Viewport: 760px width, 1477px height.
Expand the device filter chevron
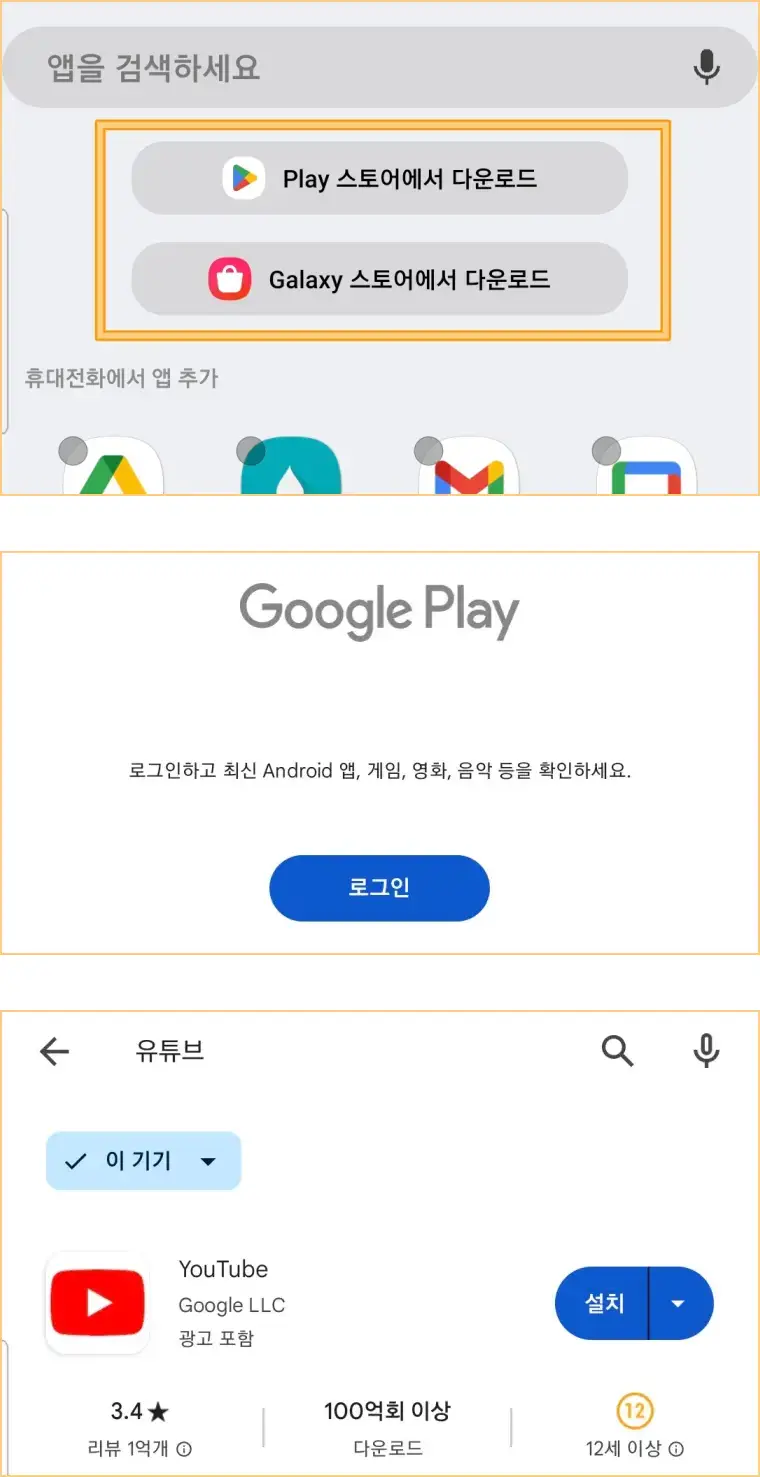click(x=208, y=1162)
